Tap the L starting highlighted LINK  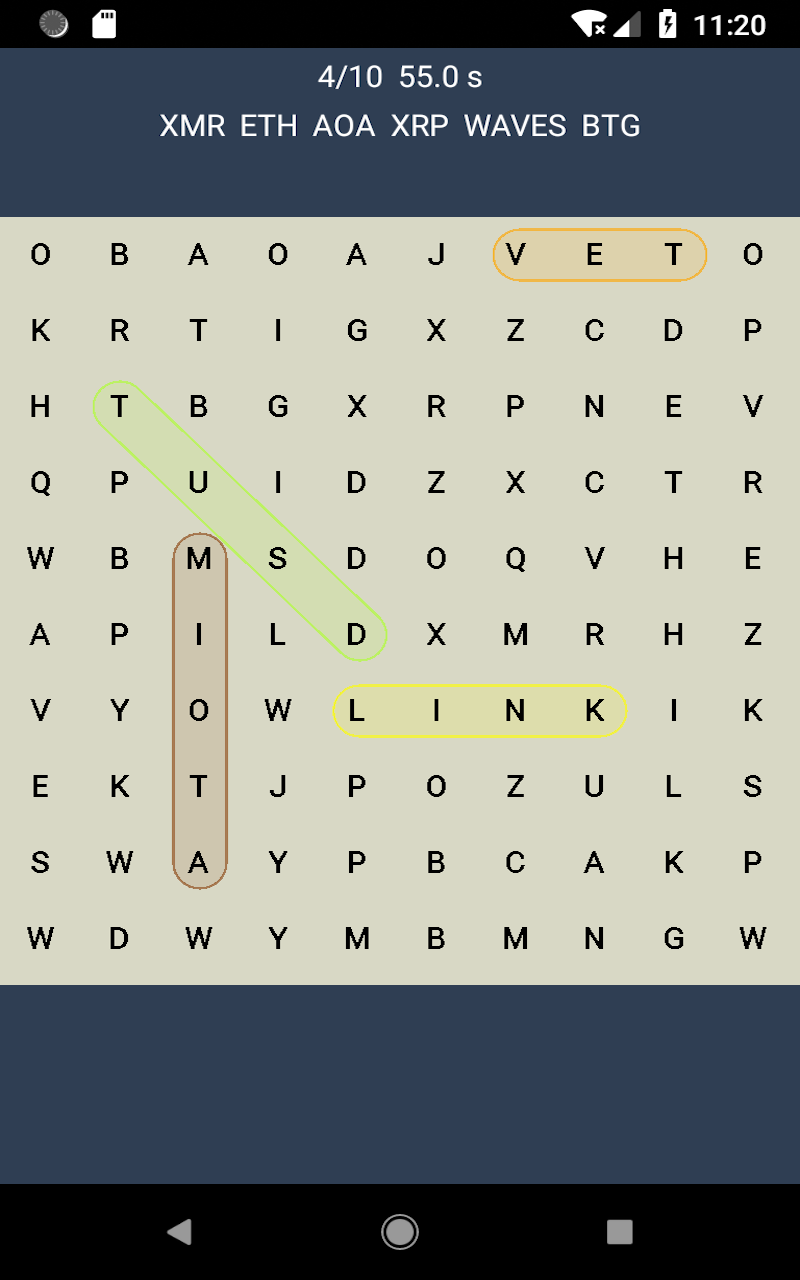[x=356, y=711]
